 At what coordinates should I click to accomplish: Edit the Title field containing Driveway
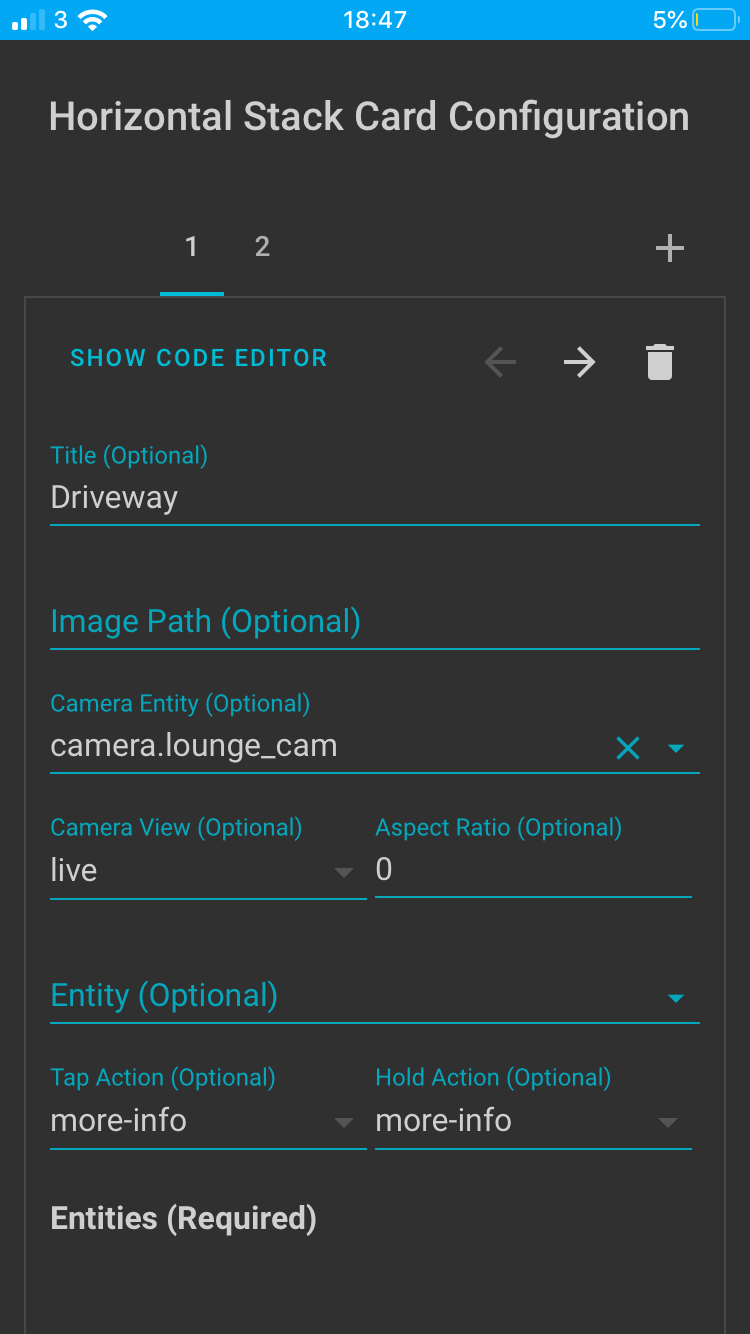click(x=375, y=483)
